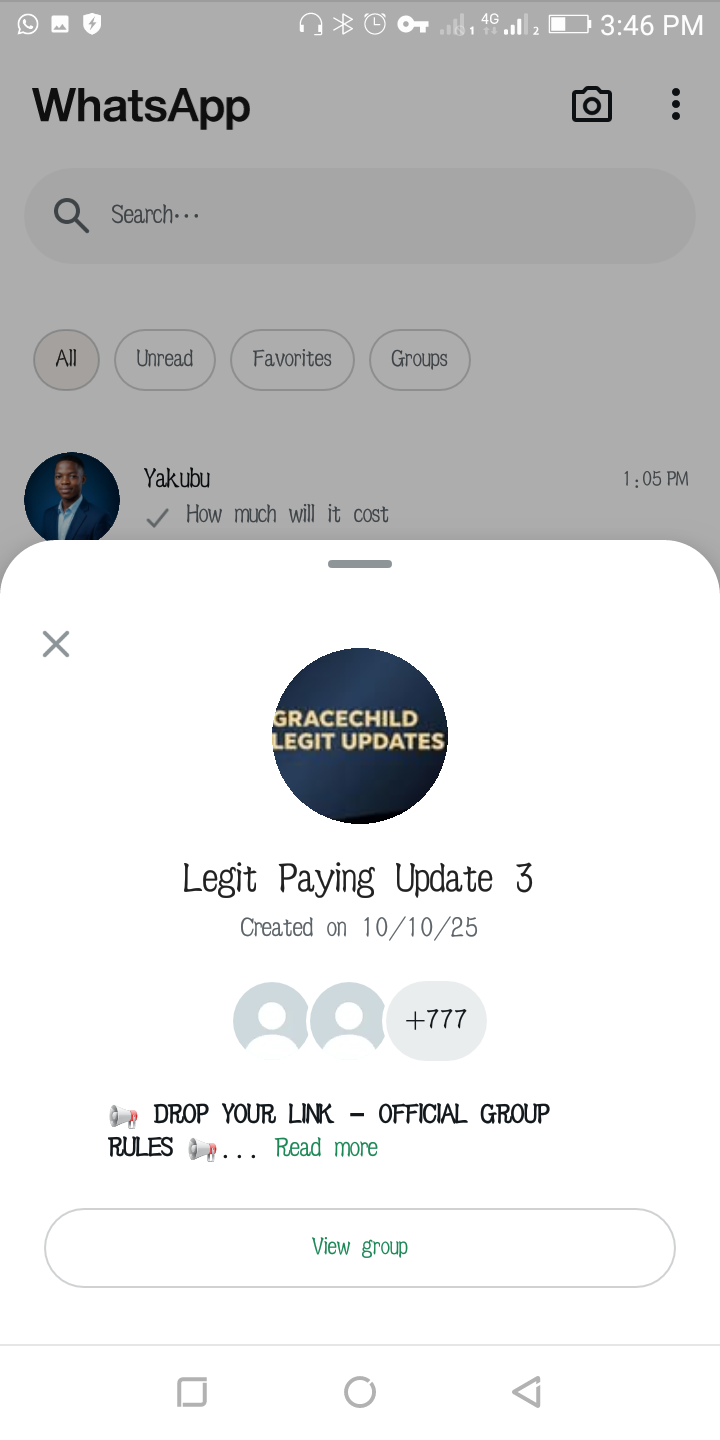This screenshot has width=720, height=1440.
Task: Select the Unread filter chip
Action: pyautogui.click(x=165, y=359)
